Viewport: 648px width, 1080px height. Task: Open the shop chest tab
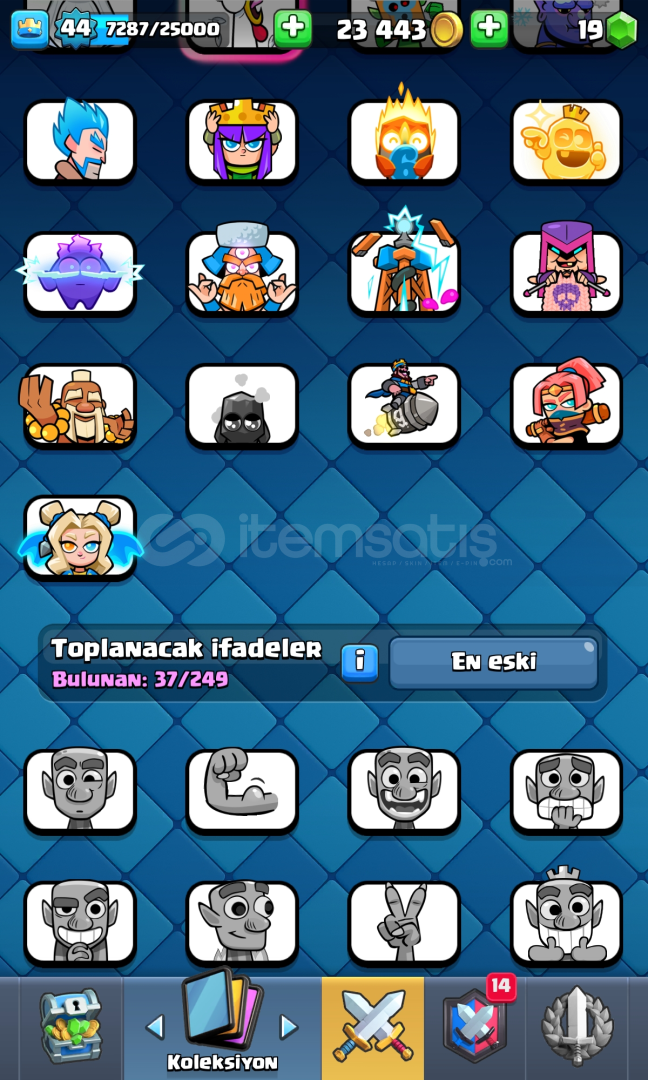pyautogui.click(x=71, y=1026)
